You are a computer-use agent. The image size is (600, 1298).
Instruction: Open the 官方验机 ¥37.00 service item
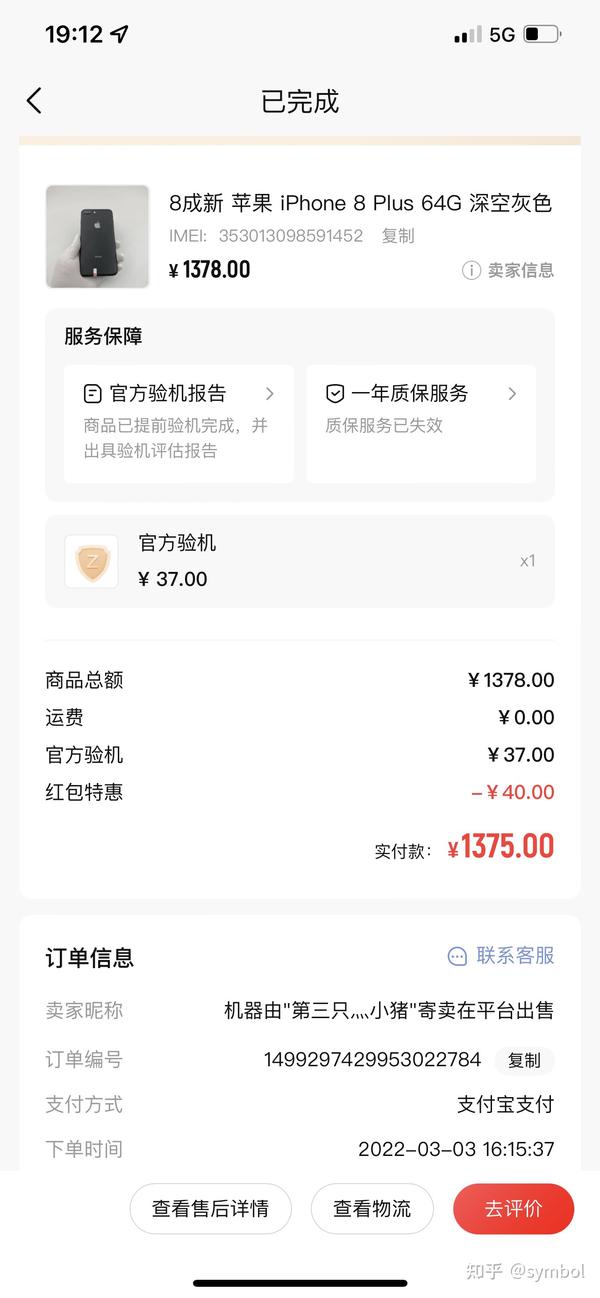tap(300, 561)
